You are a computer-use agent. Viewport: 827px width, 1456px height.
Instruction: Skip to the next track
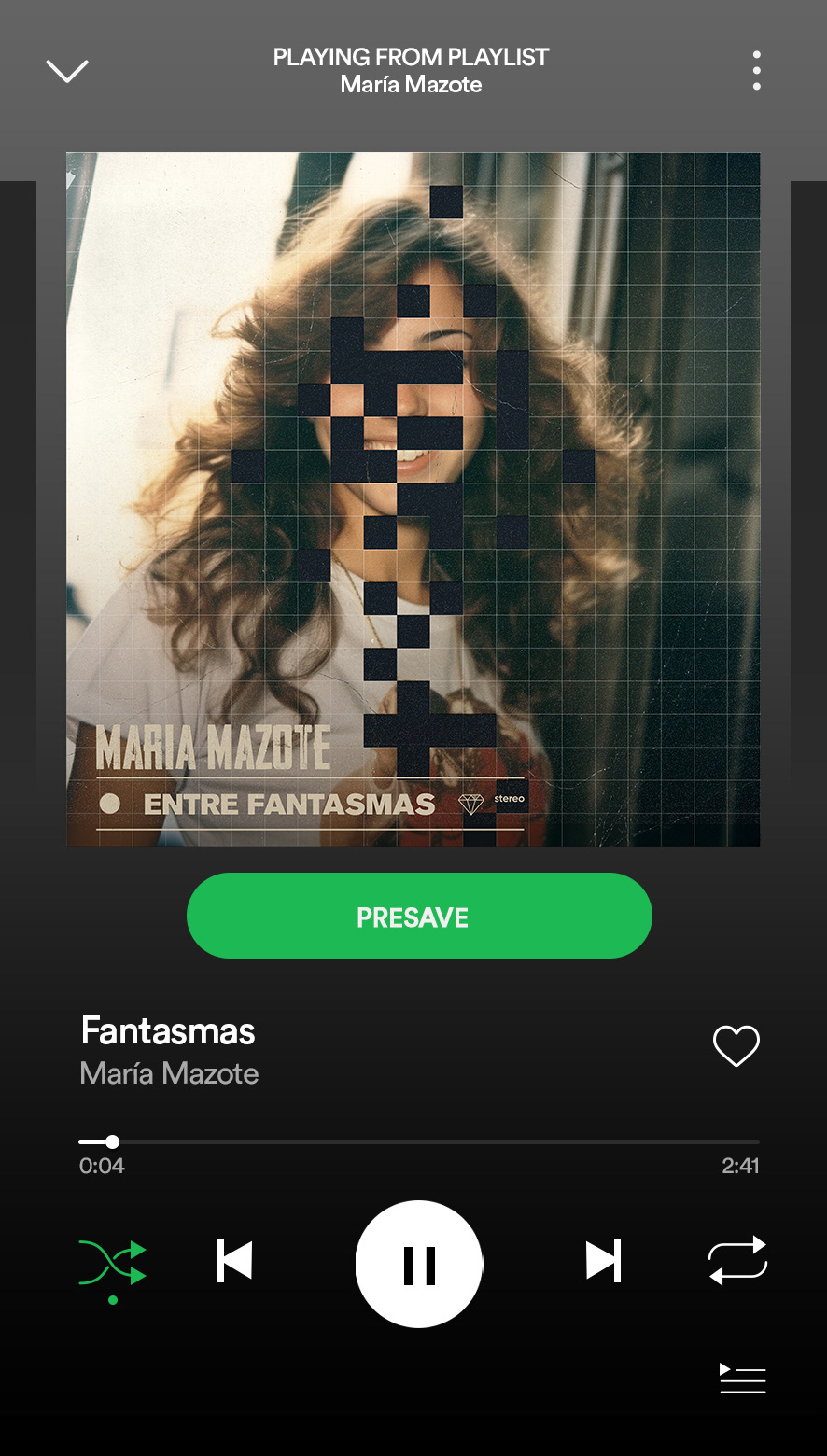tap(603, 1262)
